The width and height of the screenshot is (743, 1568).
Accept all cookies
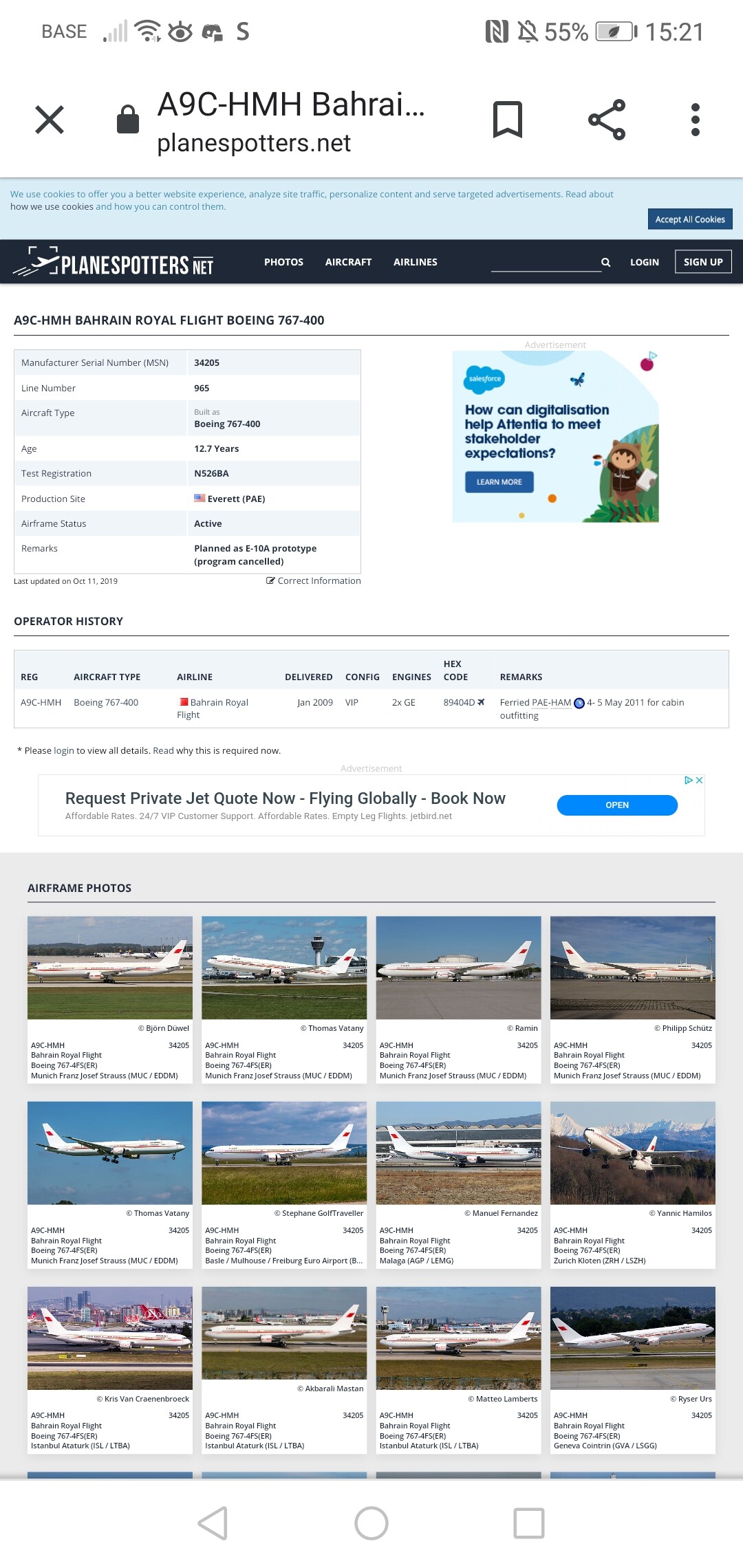pos(689,219)
